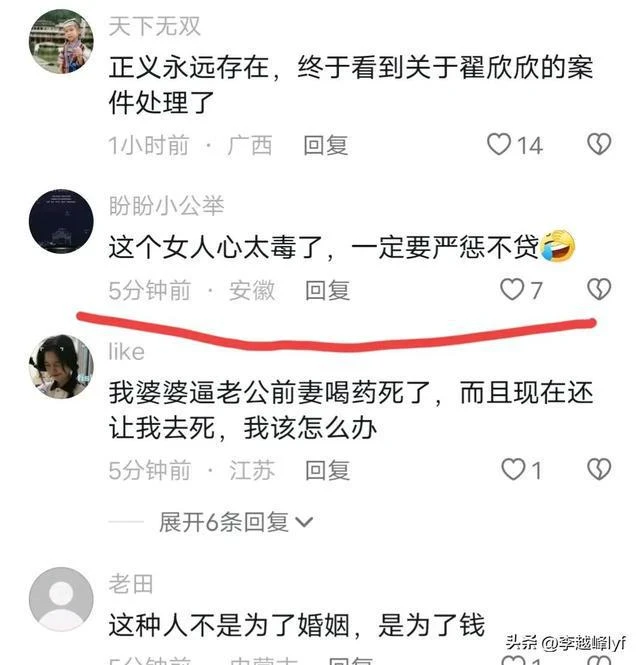Open 盼盼小公举's profile avatar

[61, 221]
